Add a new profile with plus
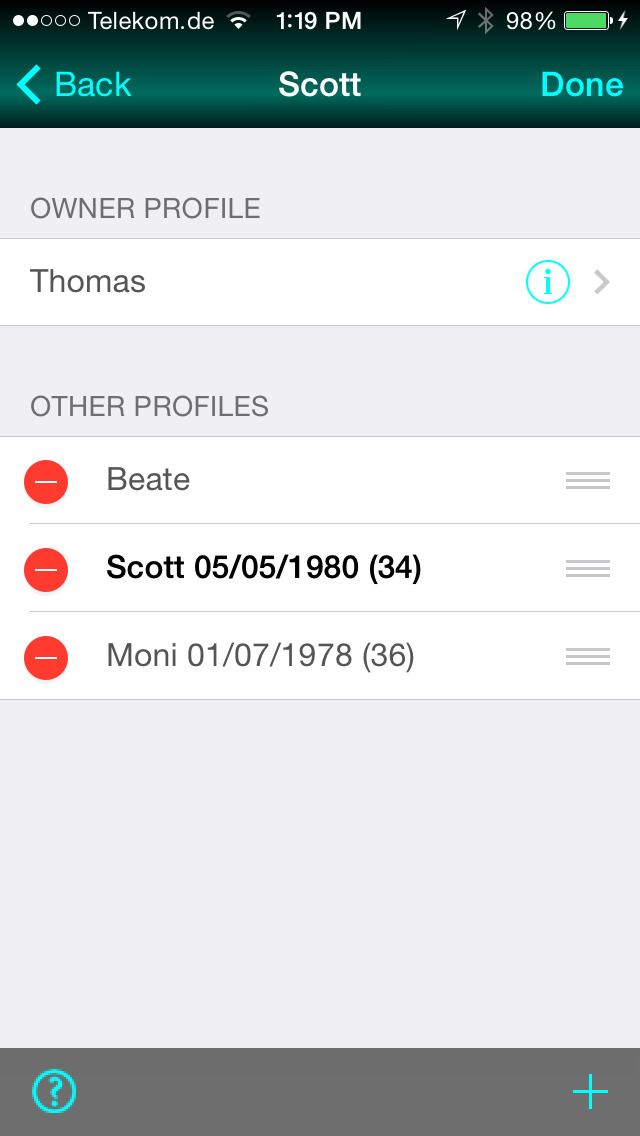 pyautogui.click(x=590, y=1091)
